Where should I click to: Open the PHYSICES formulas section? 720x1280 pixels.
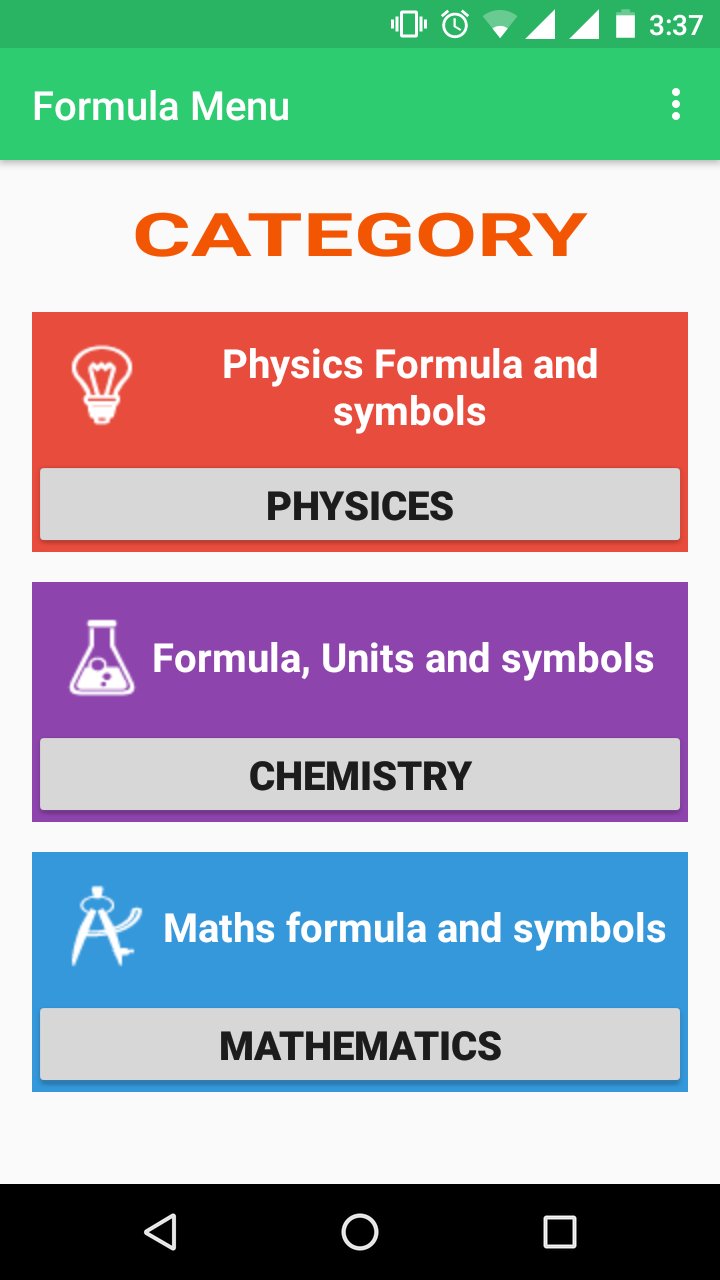click(360, 505)
